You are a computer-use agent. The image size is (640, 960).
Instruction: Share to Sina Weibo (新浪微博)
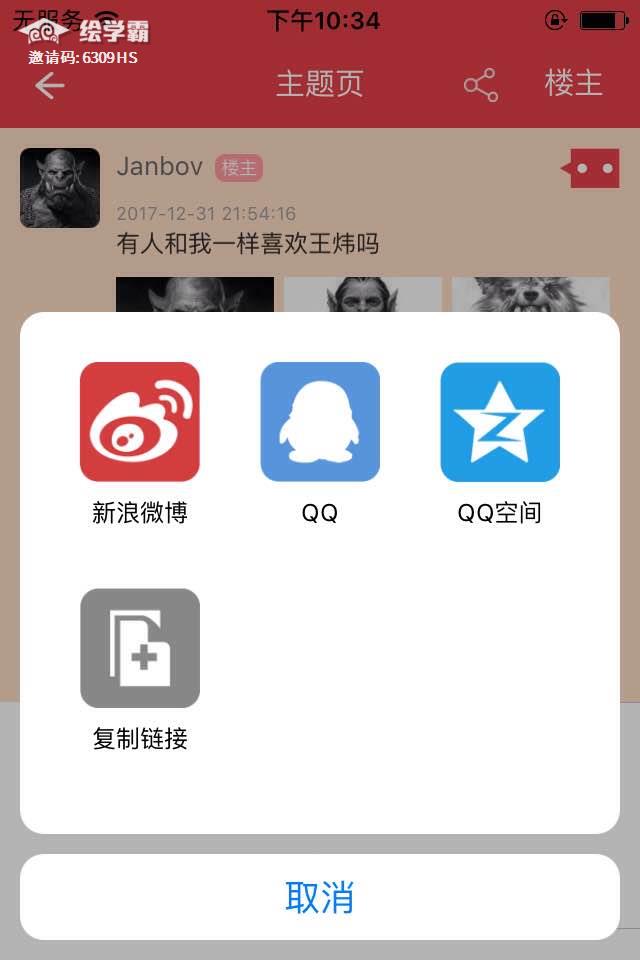(140, 422)
